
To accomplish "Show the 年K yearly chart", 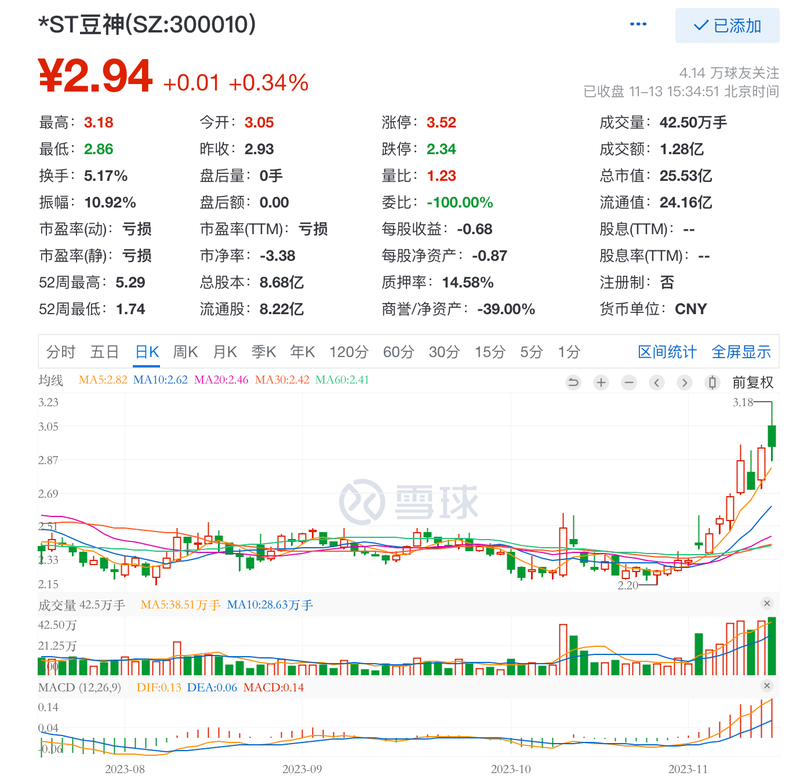I will pos(303,352).
